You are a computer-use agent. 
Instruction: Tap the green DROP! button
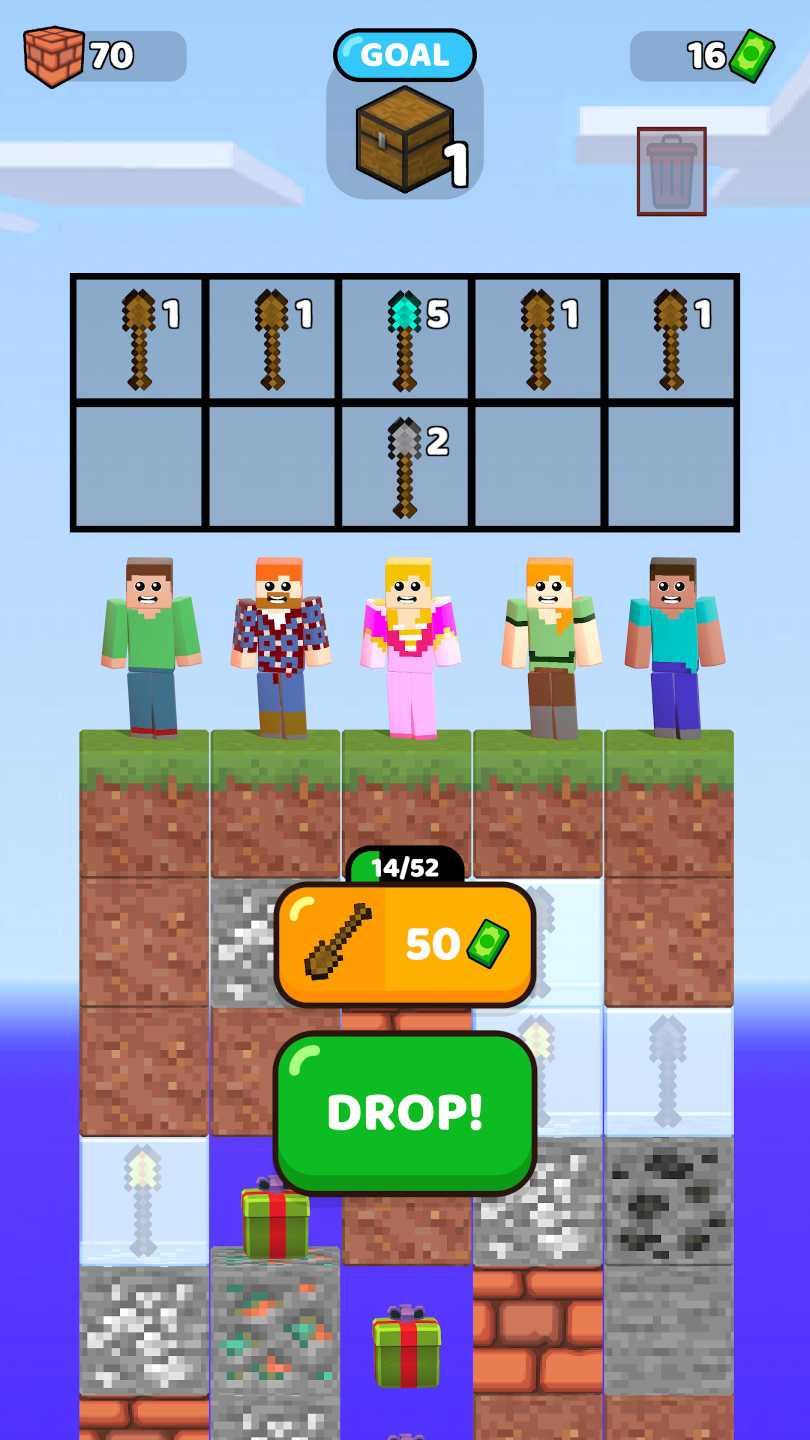(x=405, y=1113)
